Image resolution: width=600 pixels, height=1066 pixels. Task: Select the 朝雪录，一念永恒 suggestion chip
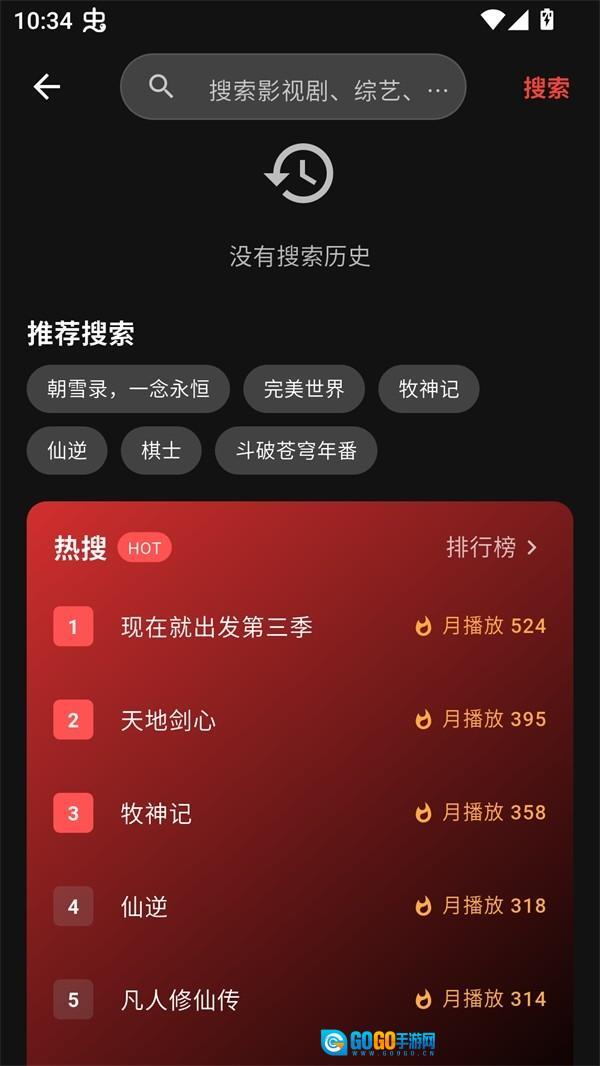point(128,389)
